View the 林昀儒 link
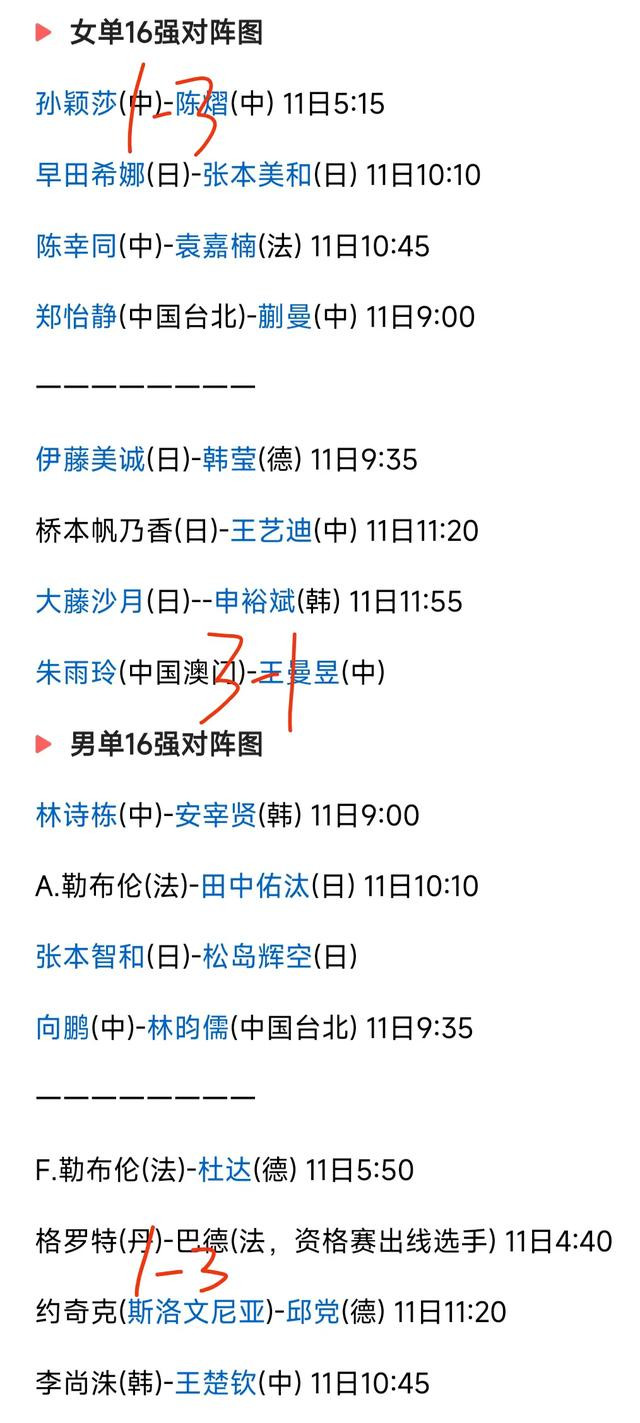Screen dimensions: 640x1423 point(188,1028)
